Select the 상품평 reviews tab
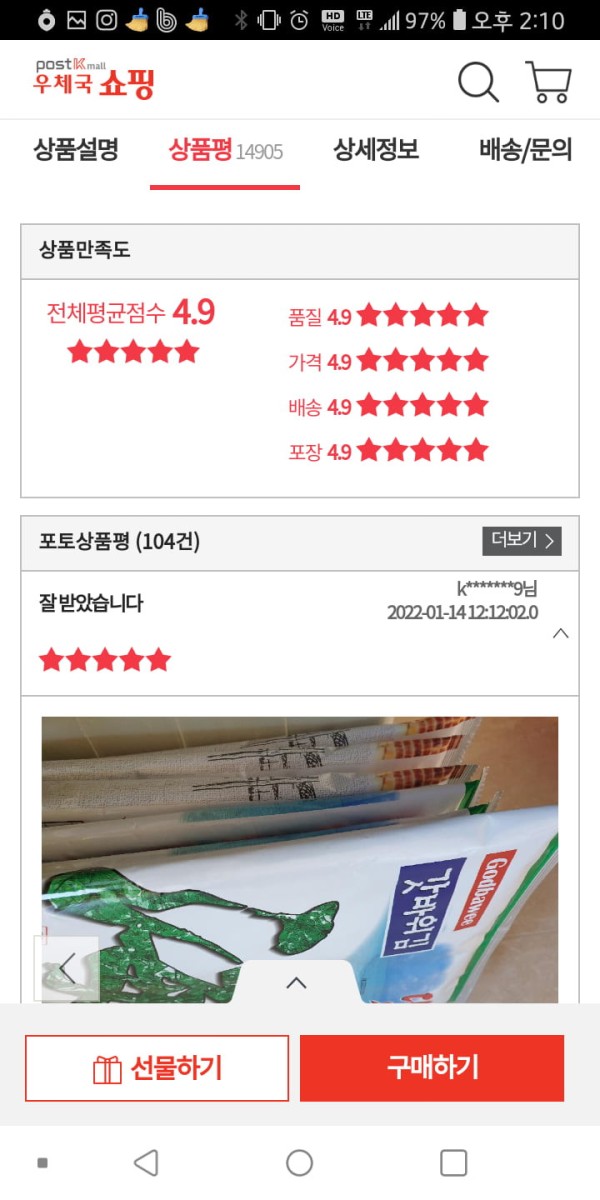 coord(225,151)
